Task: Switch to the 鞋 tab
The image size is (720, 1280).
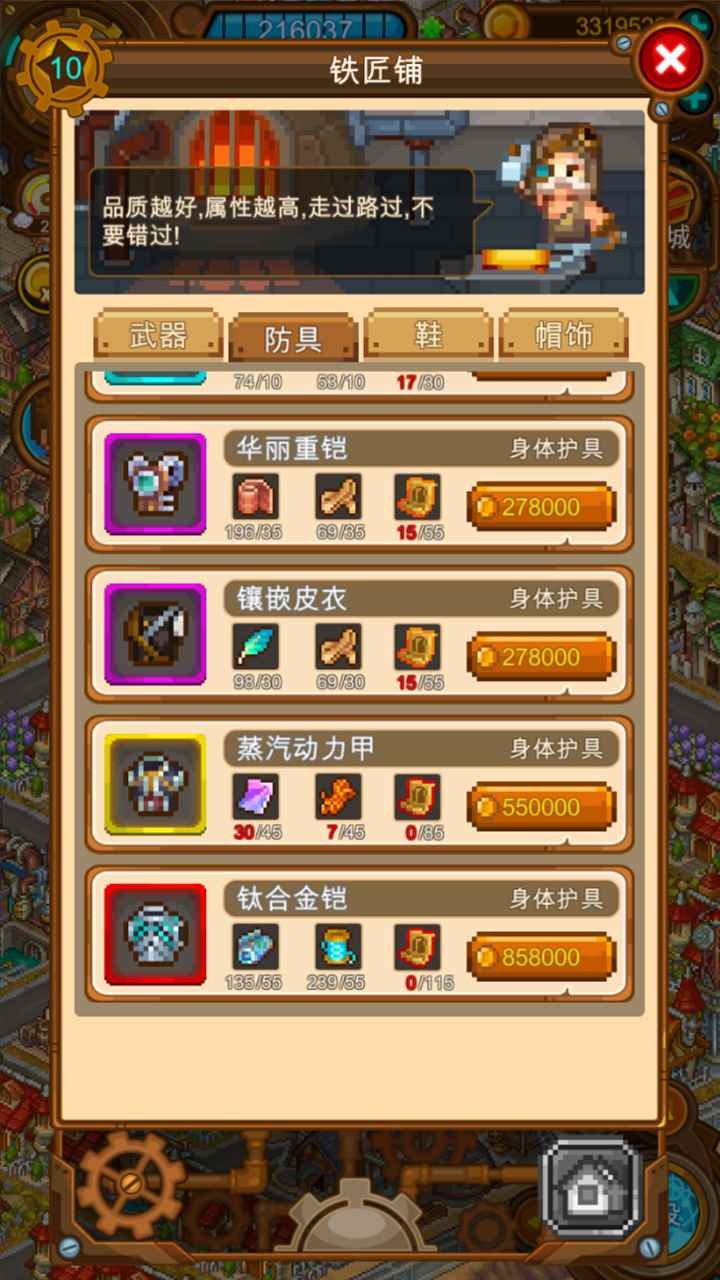Action: point(428,335)
